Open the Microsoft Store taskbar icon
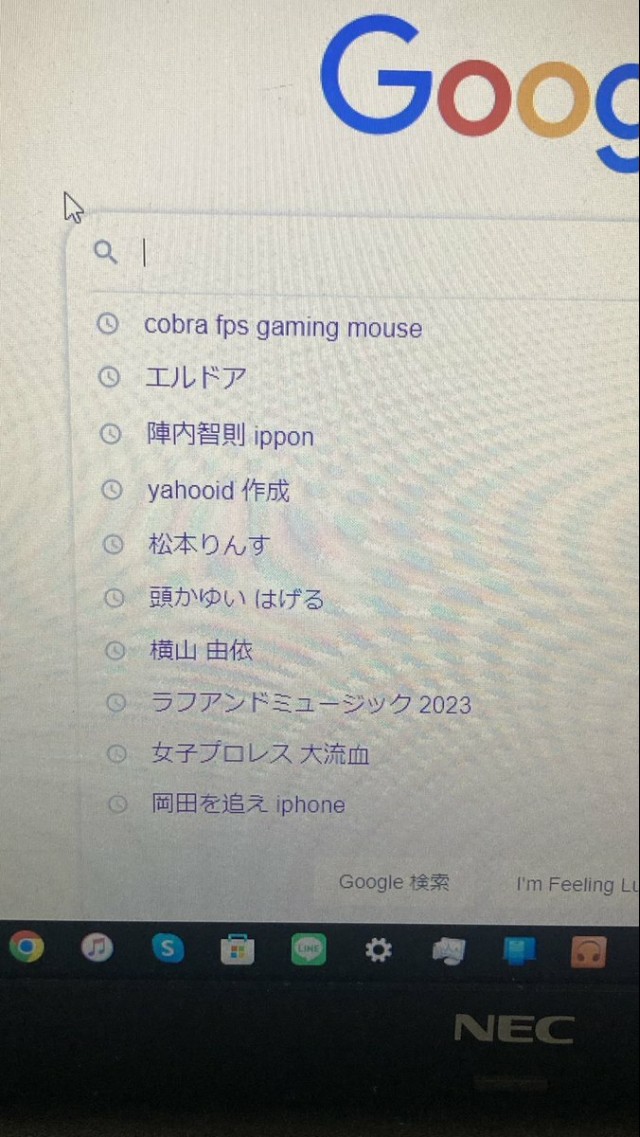640x1137 pixels. (238, 949)
